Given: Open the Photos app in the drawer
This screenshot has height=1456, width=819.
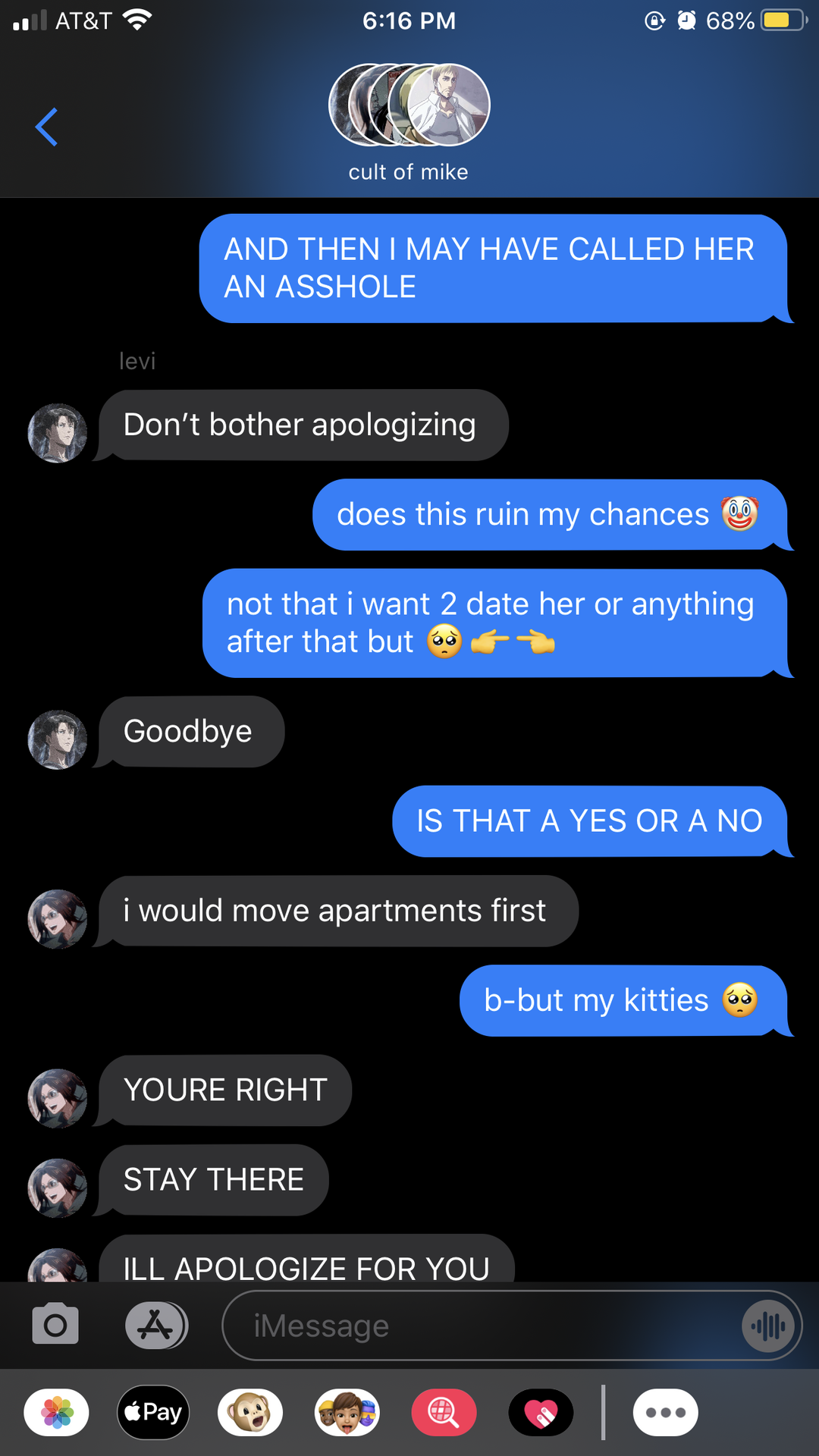Looking at the screenshot, I should 56,1413.
